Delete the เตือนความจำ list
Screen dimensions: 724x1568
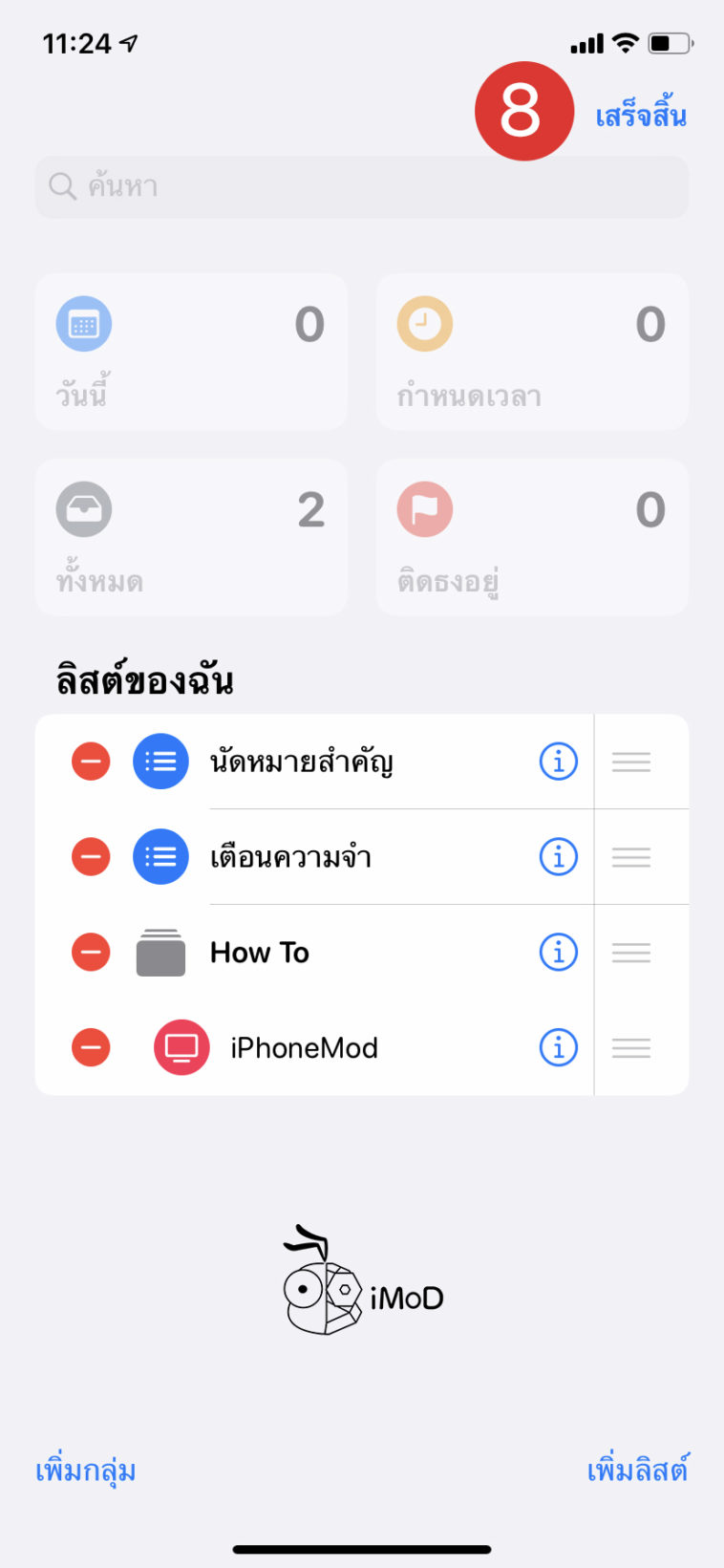(x=91, y=857)
